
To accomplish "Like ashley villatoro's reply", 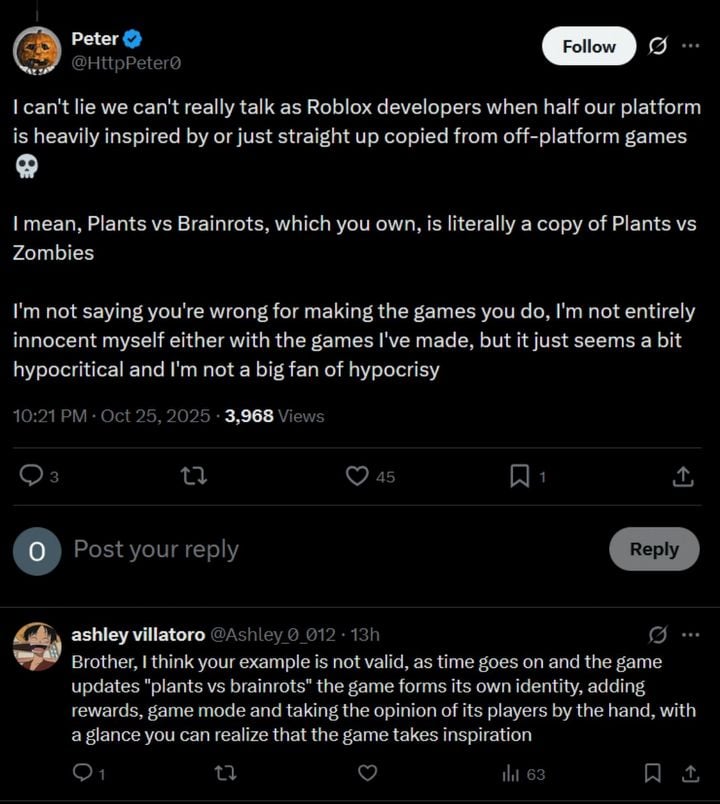I will coord(367,772).
